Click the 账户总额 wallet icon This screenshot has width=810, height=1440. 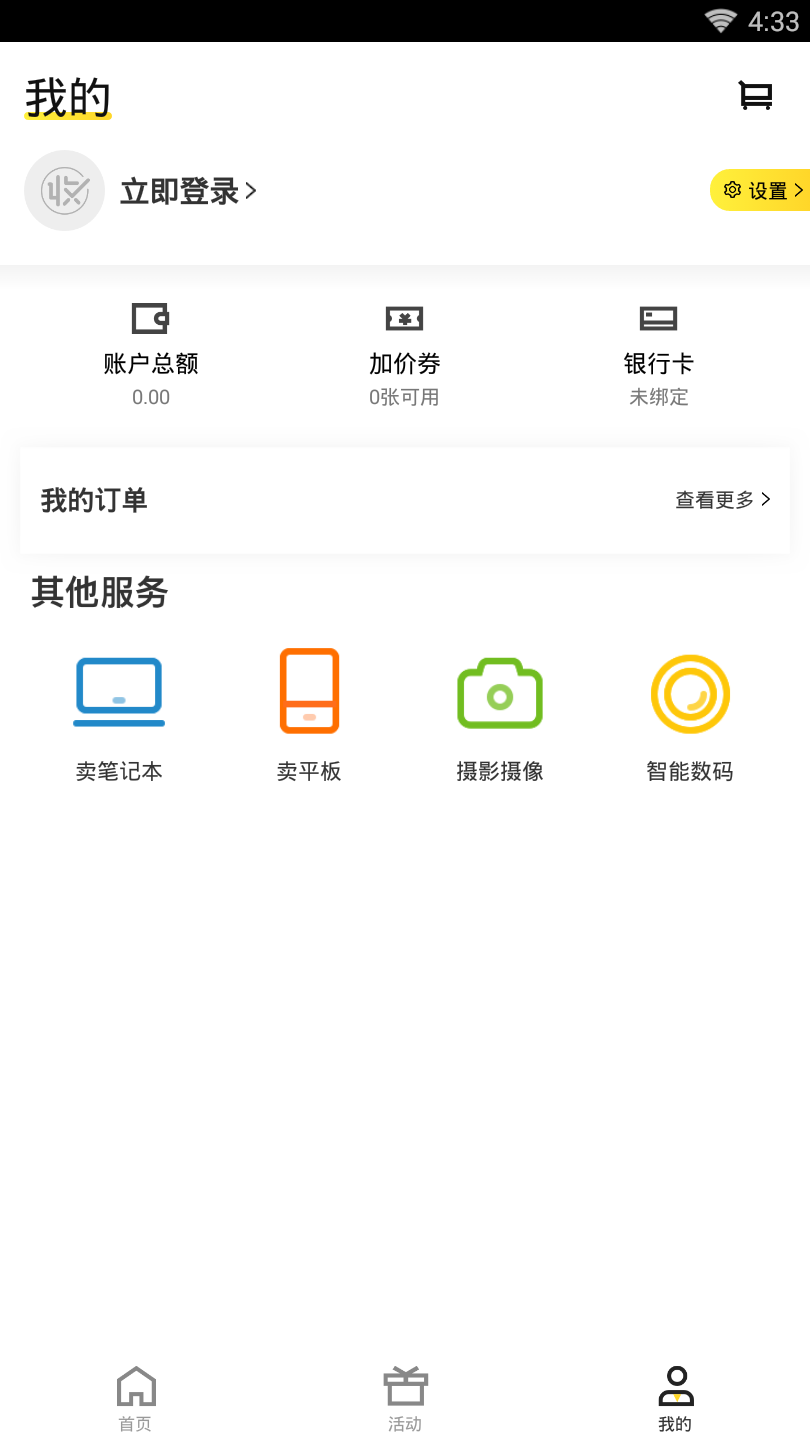[150, 319]
